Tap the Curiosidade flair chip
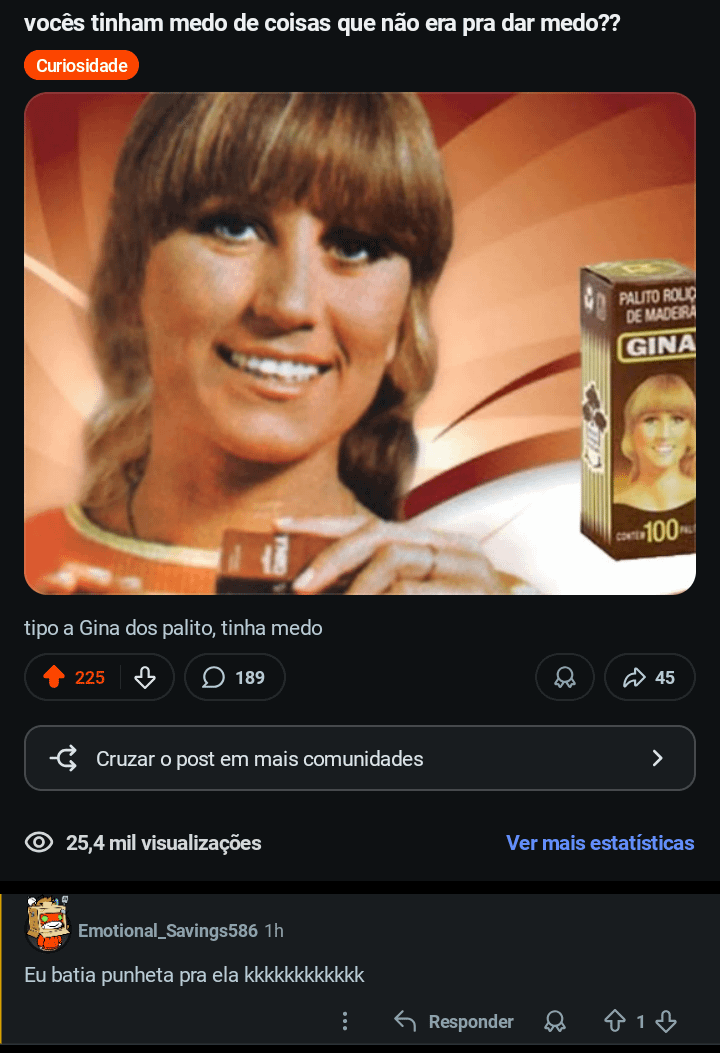The height and width of the screenshot is (1053, 720). (81, 66)
